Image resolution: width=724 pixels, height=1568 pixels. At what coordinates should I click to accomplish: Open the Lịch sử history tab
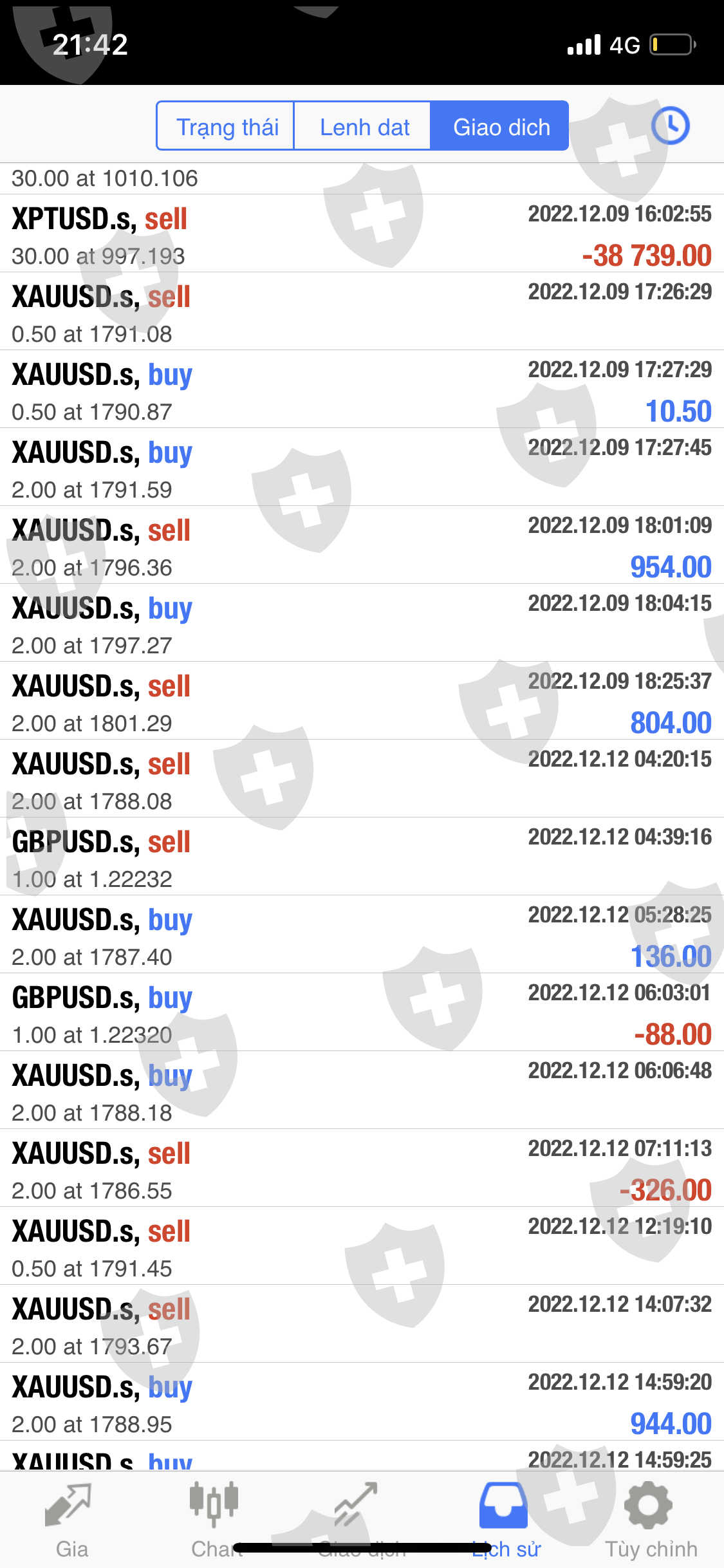pos(505,1519)
